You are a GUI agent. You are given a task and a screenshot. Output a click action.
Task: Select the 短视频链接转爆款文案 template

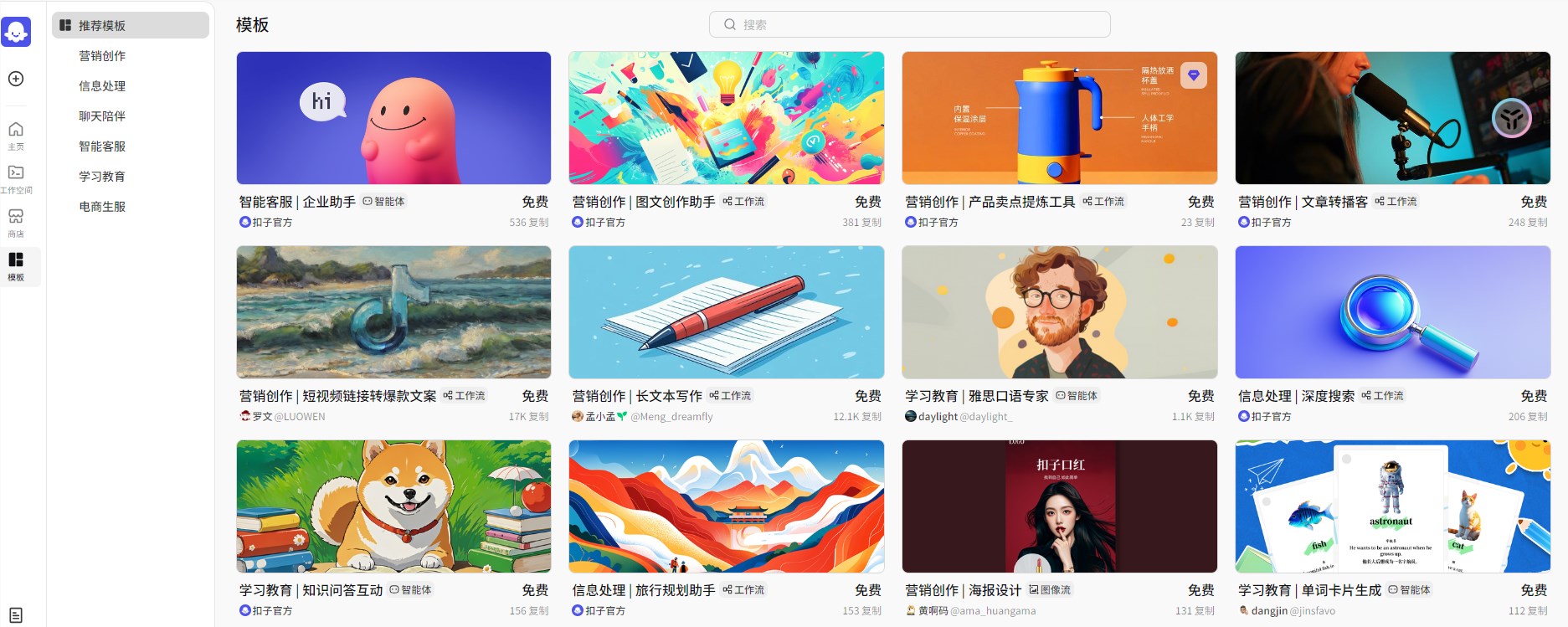(393, 312)
